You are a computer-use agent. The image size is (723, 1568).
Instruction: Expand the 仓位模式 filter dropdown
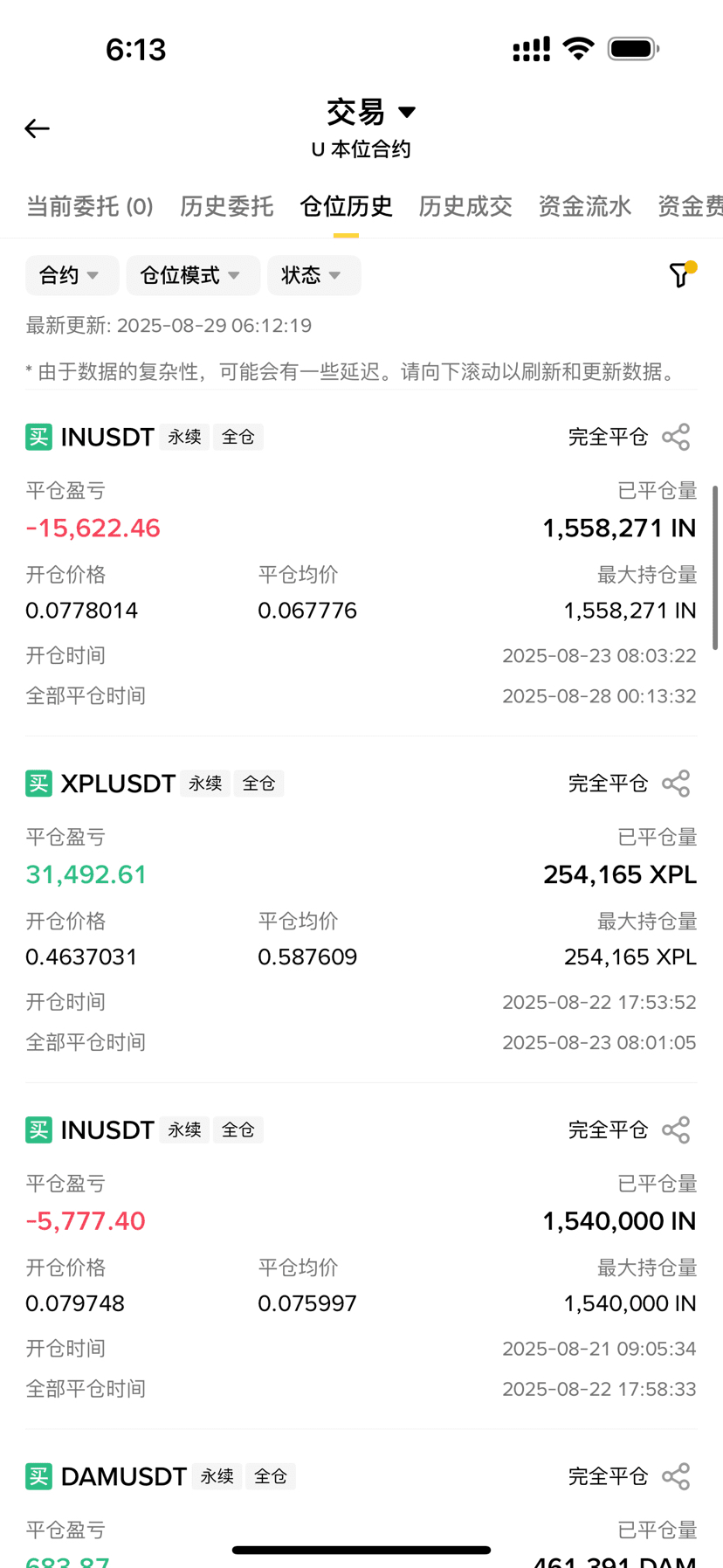point(193,275)
